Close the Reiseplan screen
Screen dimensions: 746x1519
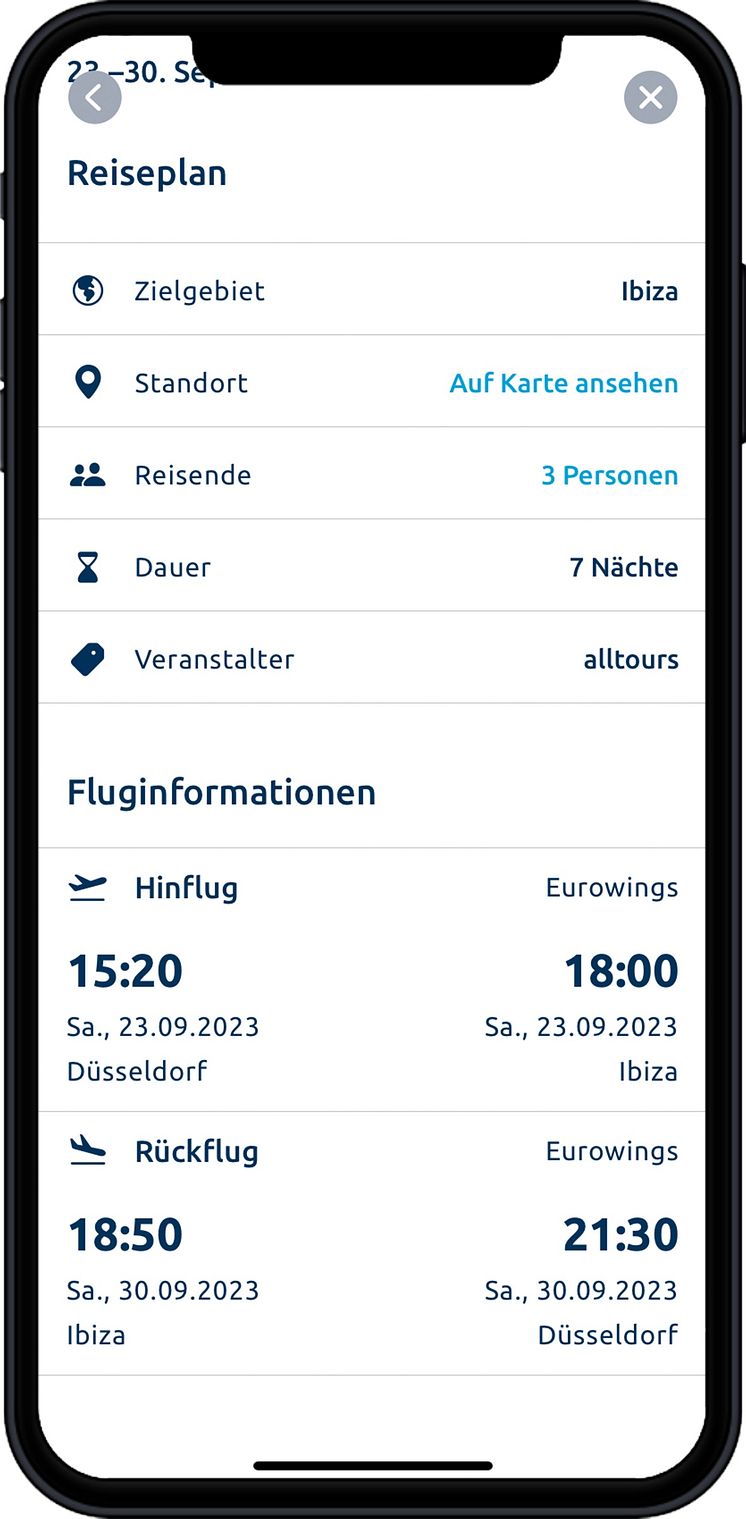[651, 98]
